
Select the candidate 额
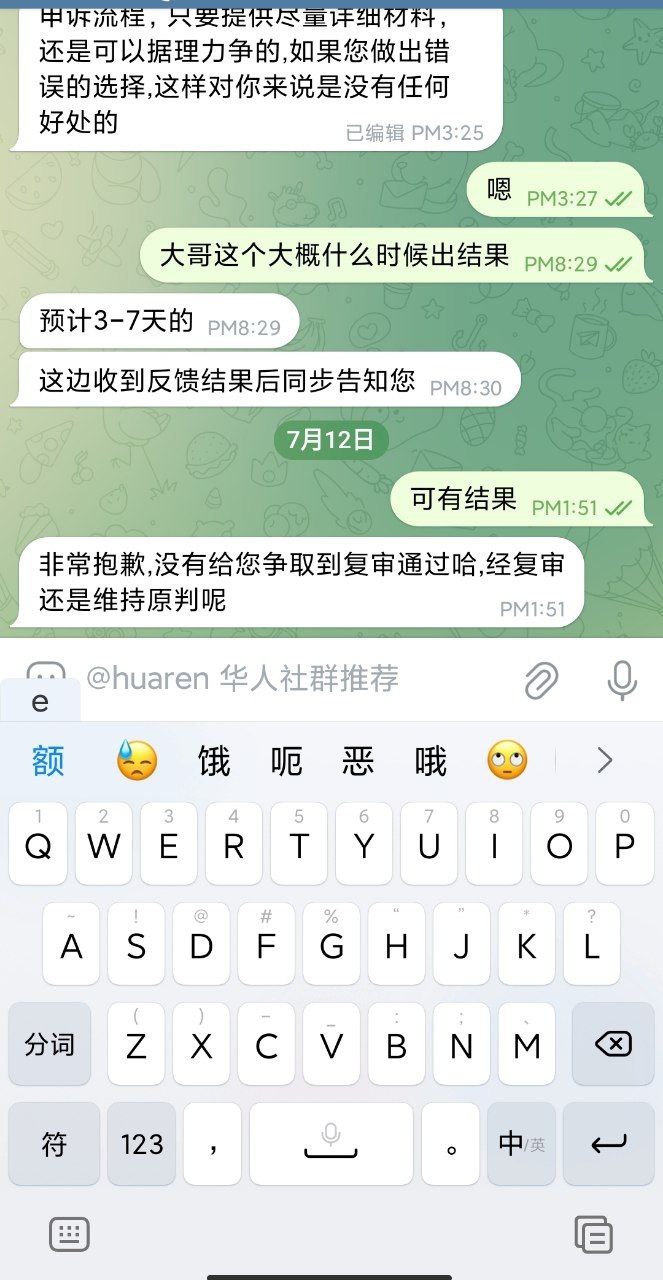pos(48,761)
